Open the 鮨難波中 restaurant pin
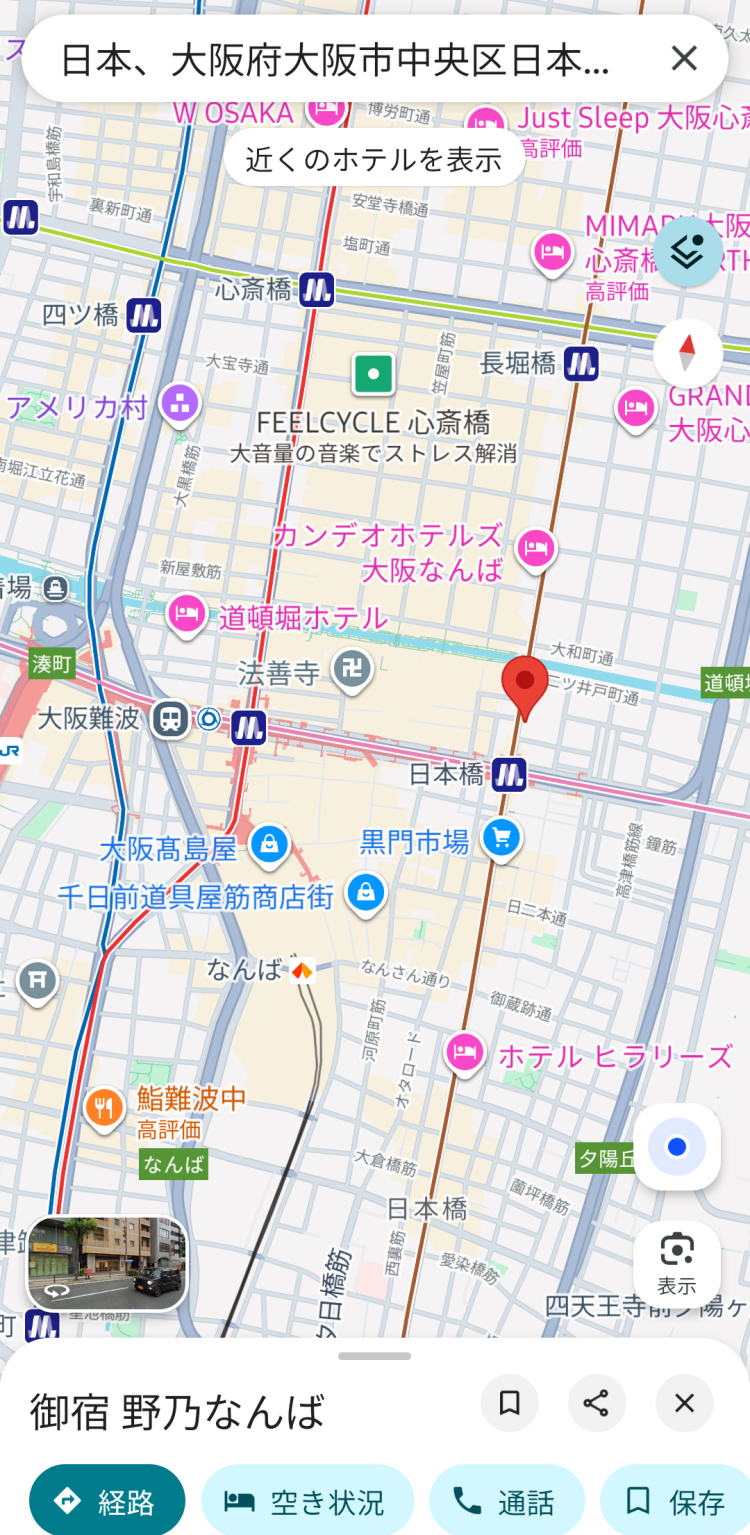 tap(104, 1106)
